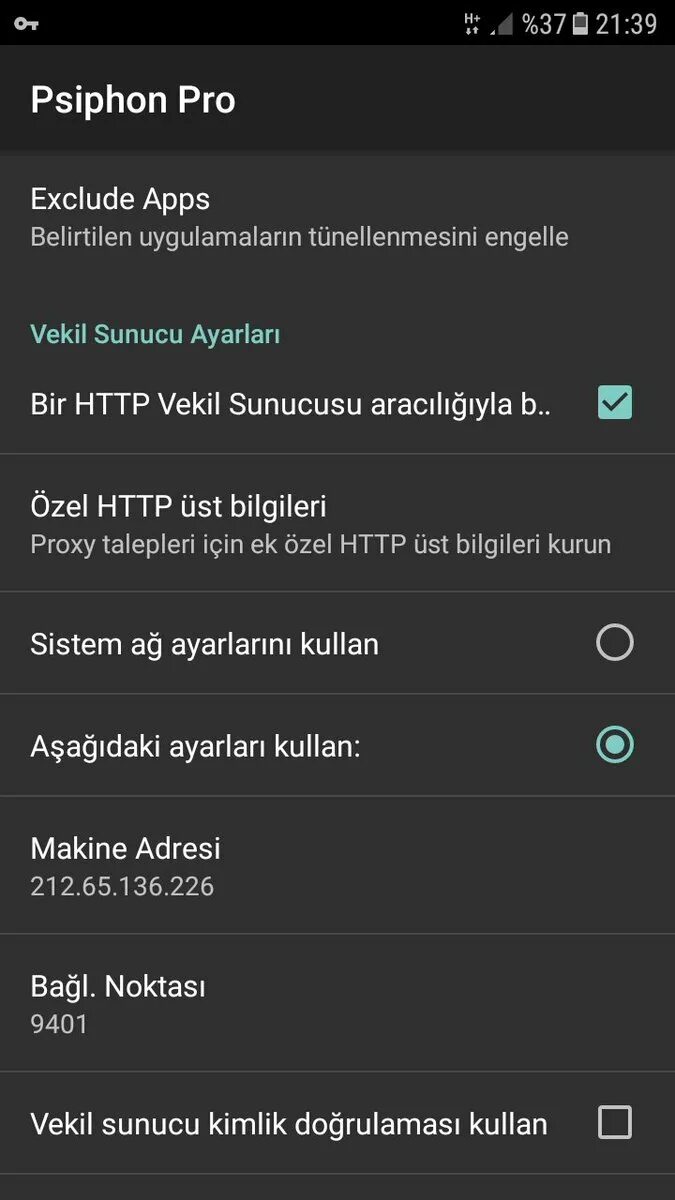Select Sistem ağ ayarlarını kullan option
675x1200 pixels.
tap(337, 643)
